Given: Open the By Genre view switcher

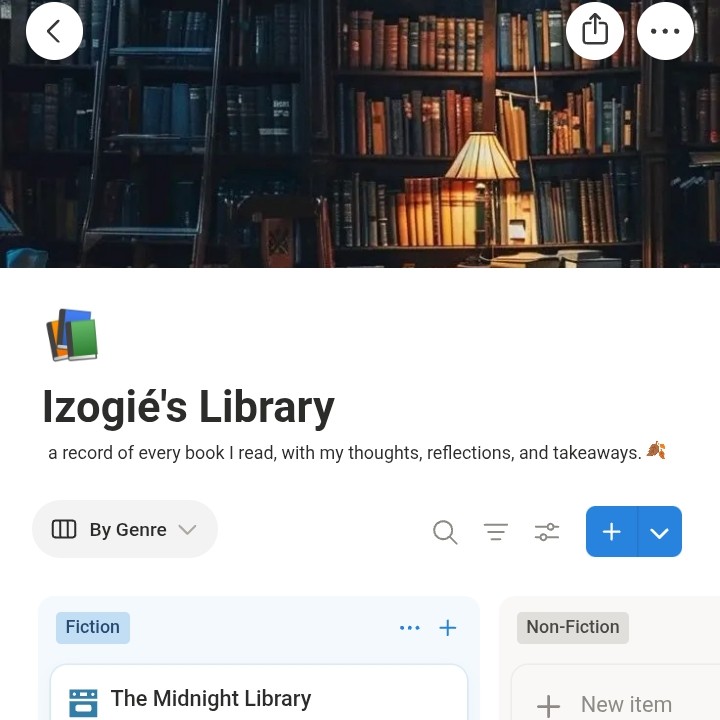Looking at the screenshot, I should coord(125,529).
